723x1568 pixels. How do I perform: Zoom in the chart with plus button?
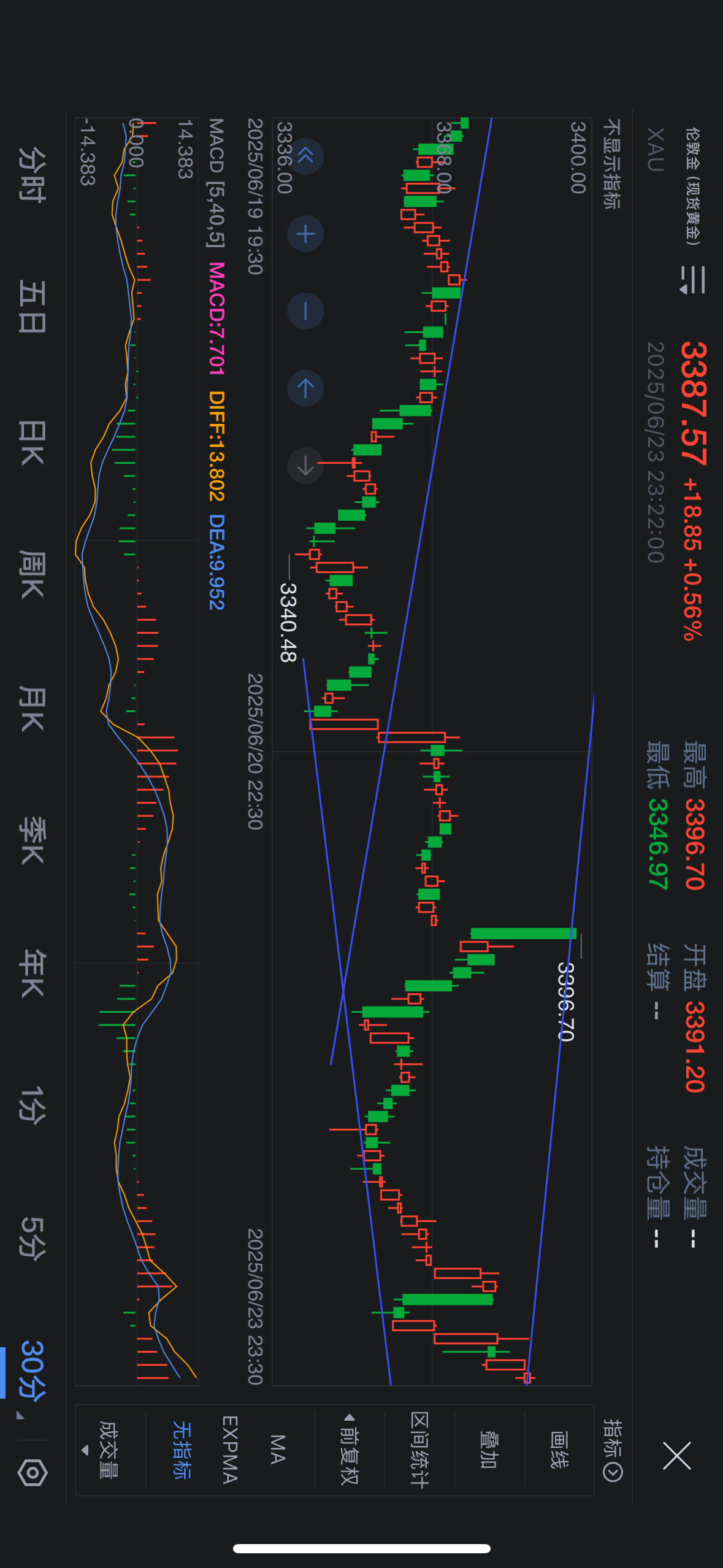(x=305, y=234)
